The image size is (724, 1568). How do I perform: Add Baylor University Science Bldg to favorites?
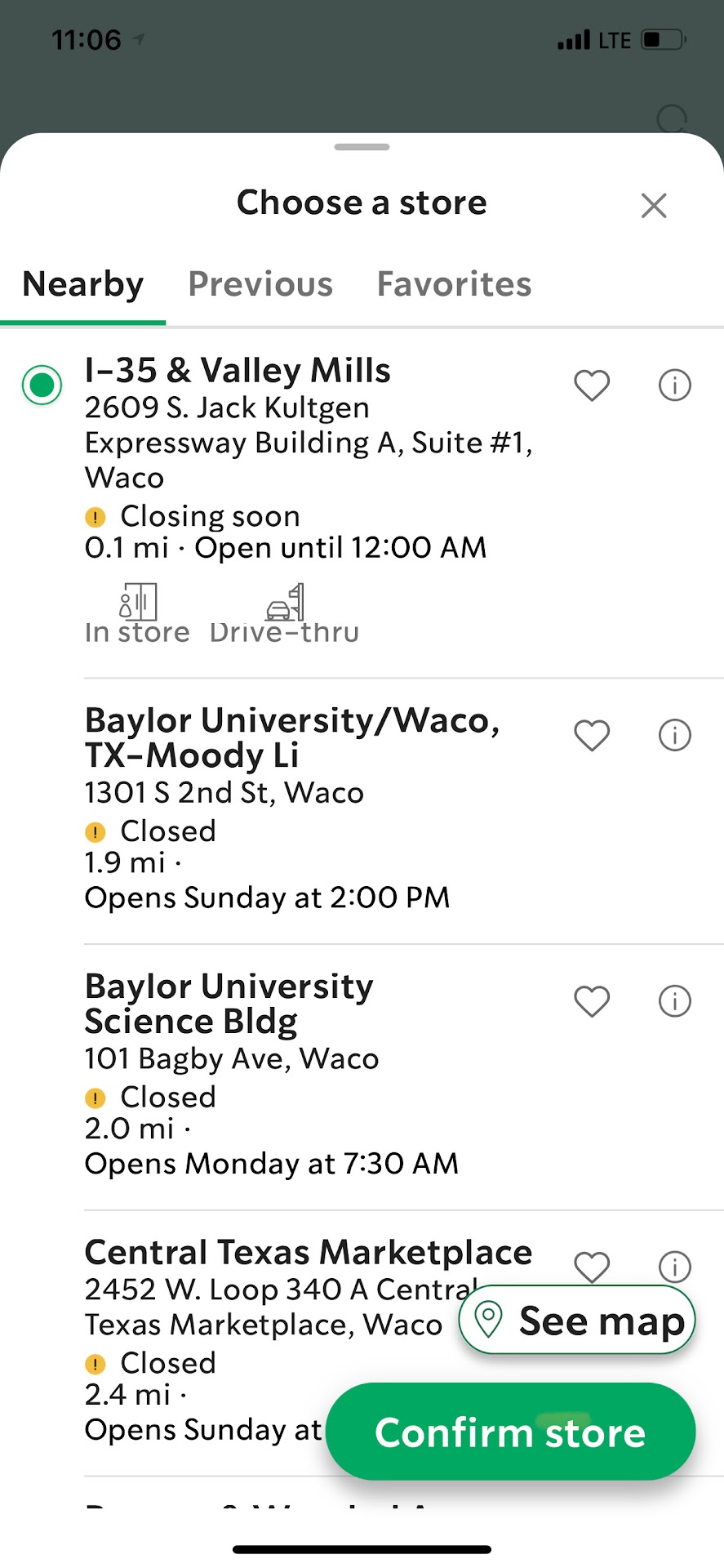592,1001
